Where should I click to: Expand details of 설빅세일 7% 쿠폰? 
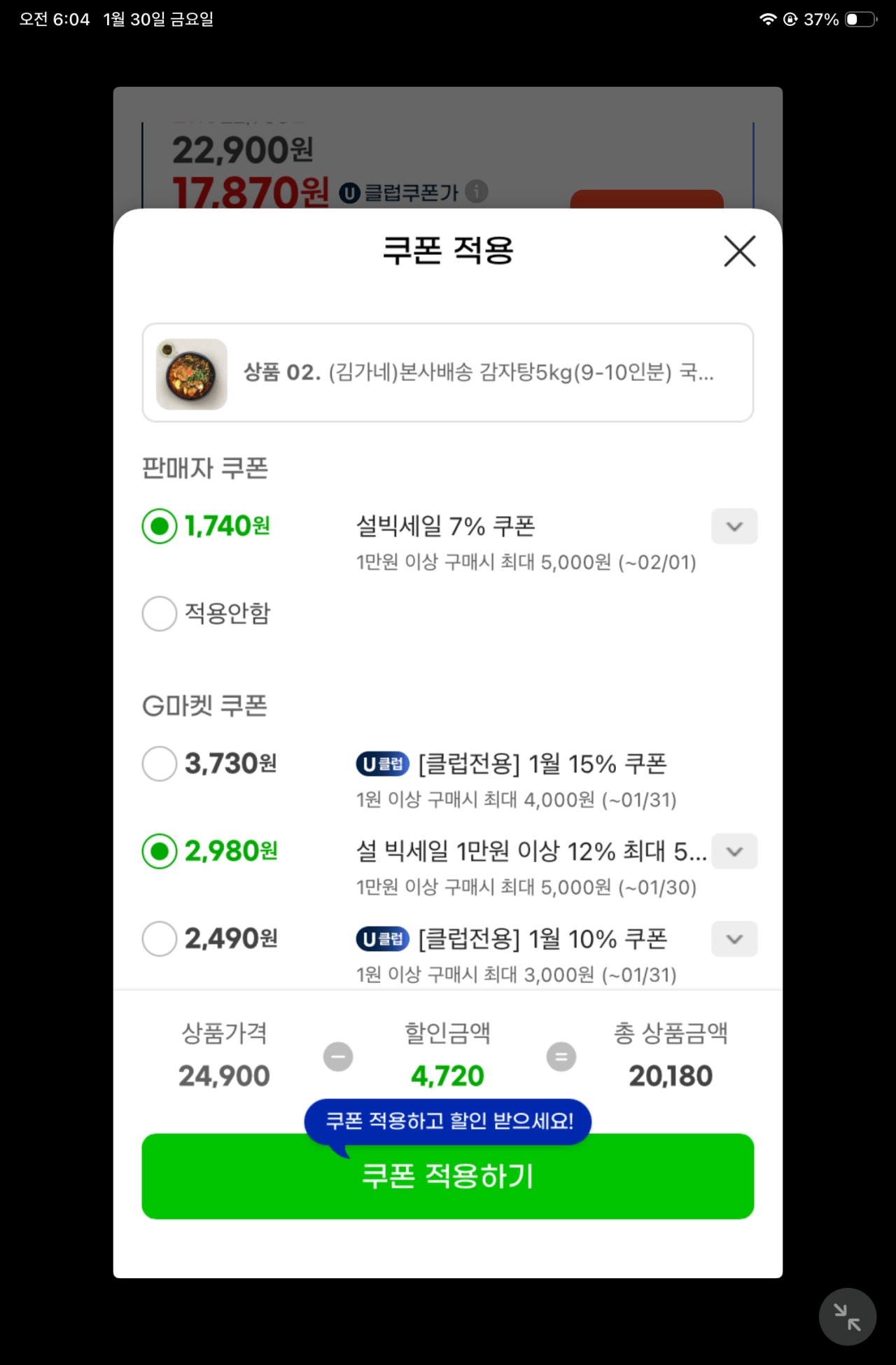point(734,526)
